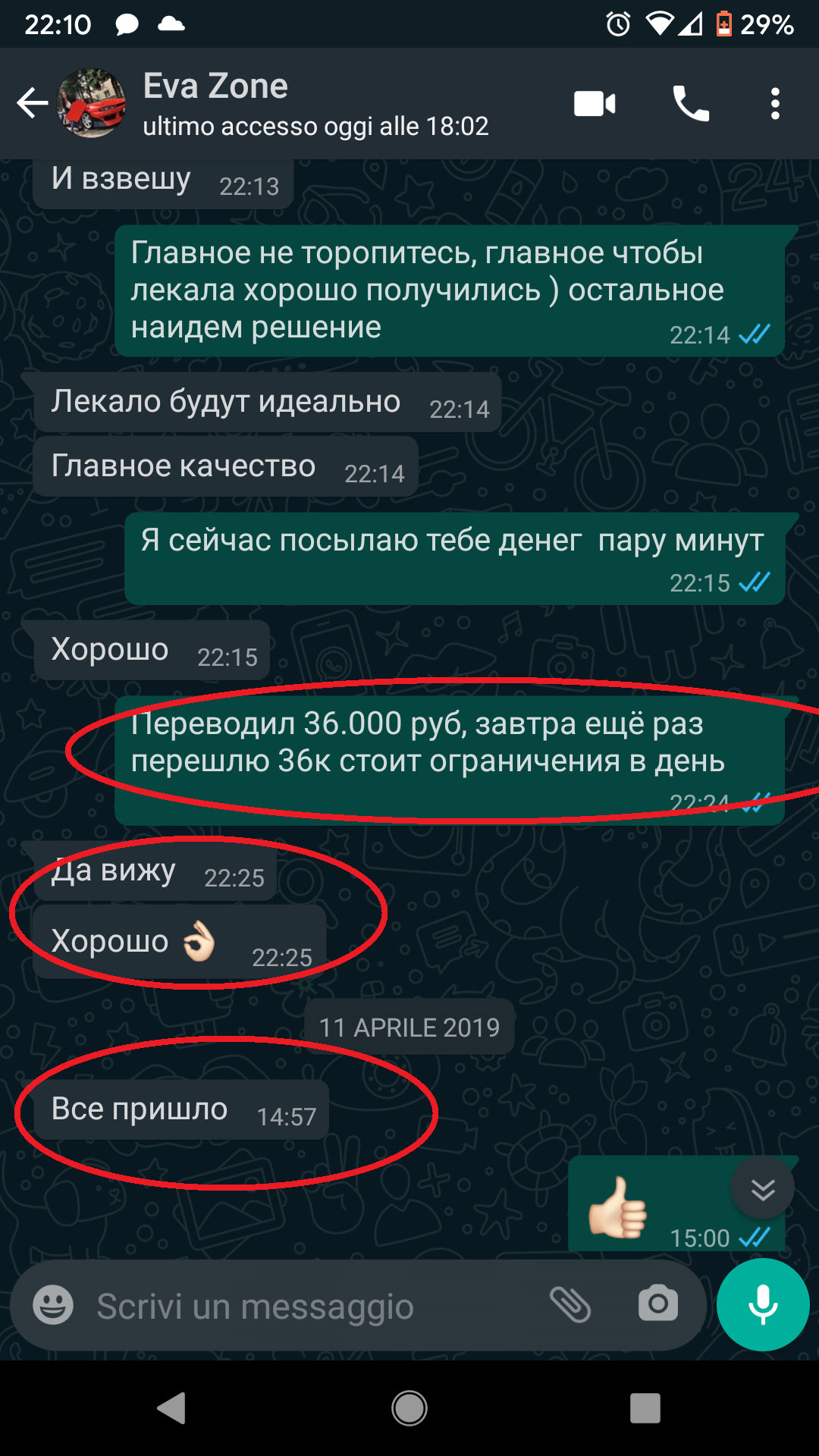The image size is (819, 1456).
Task: Go back from Eva Zone chat
Action: click(x=32, y=103)
